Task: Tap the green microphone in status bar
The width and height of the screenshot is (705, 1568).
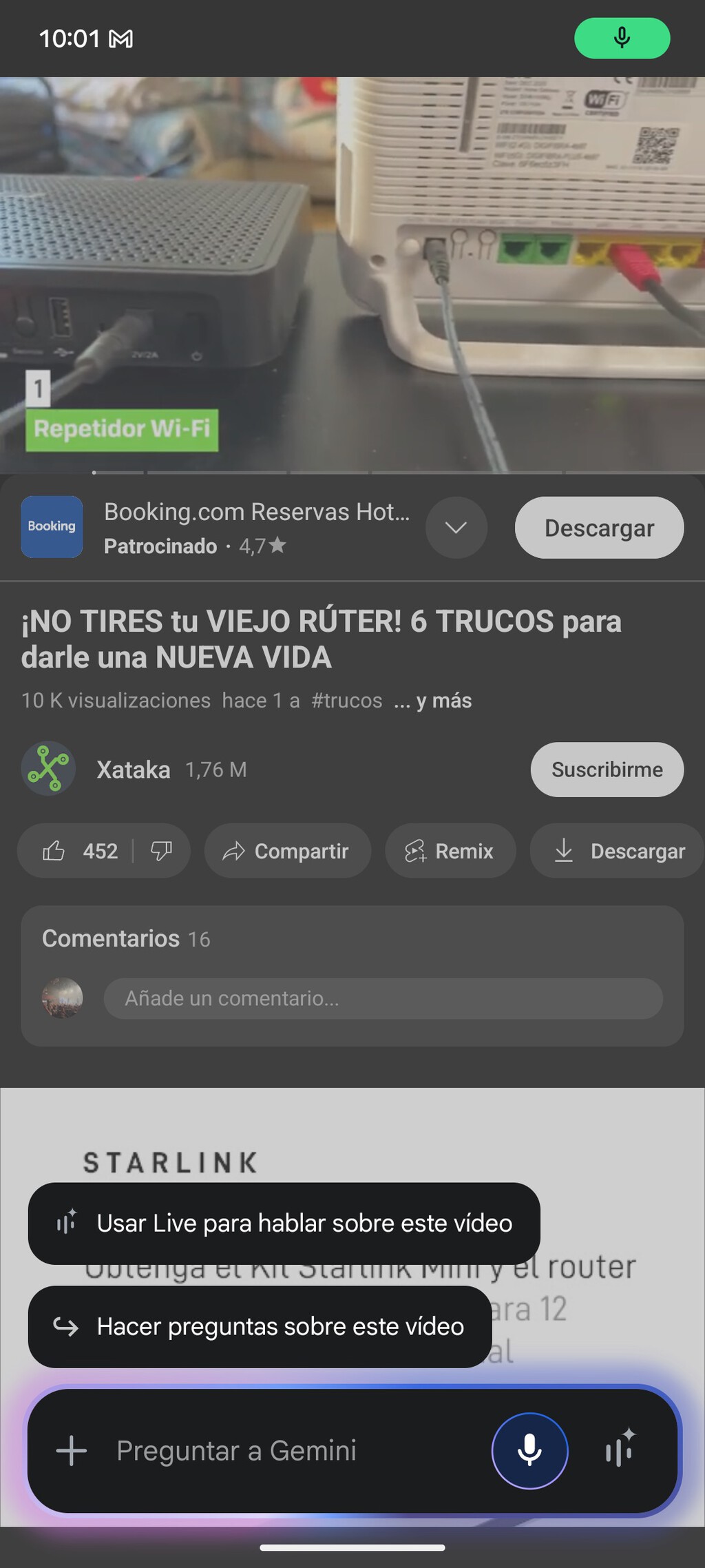Action: click(622, 39)
